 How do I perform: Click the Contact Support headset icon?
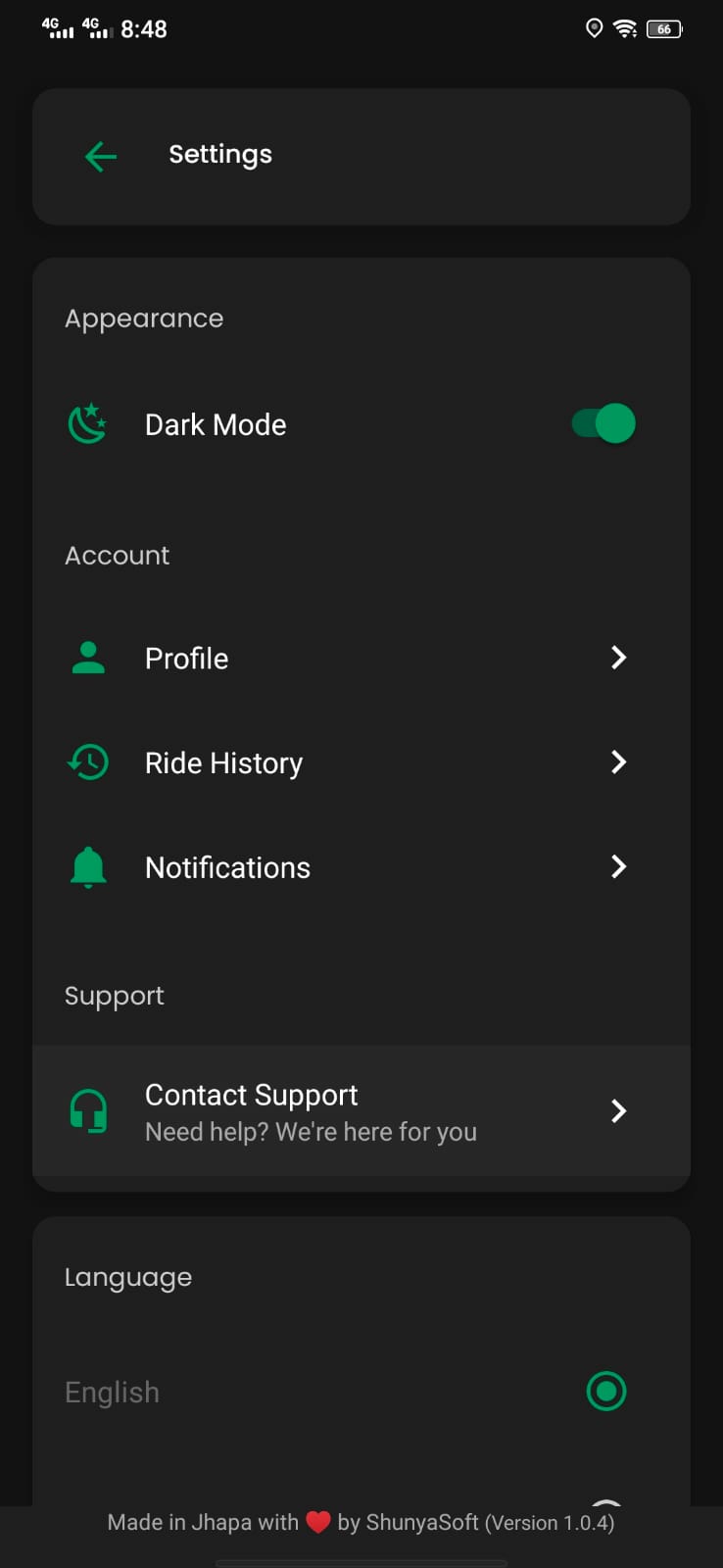(89, 1111)
